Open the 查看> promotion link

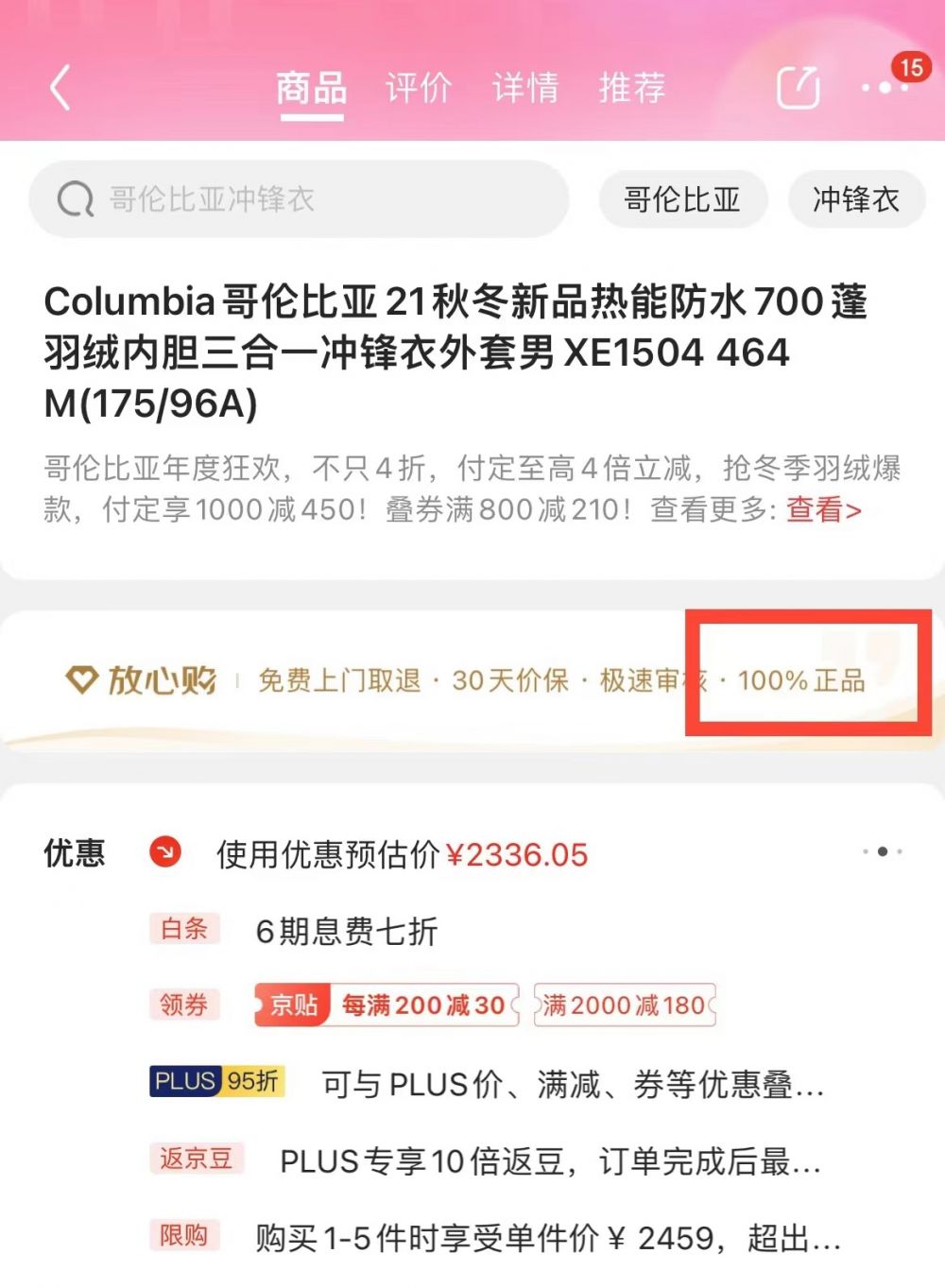tap(823, 510)
